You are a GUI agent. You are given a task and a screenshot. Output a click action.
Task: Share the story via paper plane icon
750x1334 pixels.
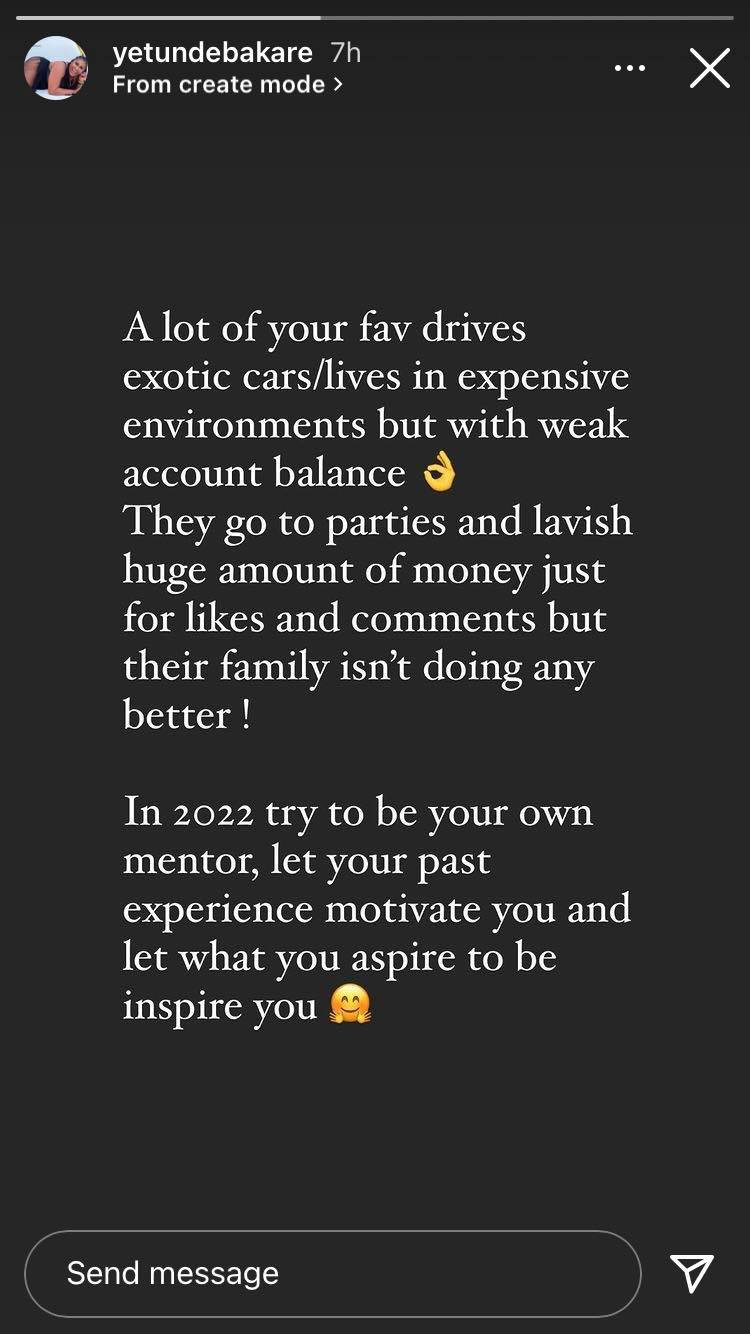(692, 1273)
